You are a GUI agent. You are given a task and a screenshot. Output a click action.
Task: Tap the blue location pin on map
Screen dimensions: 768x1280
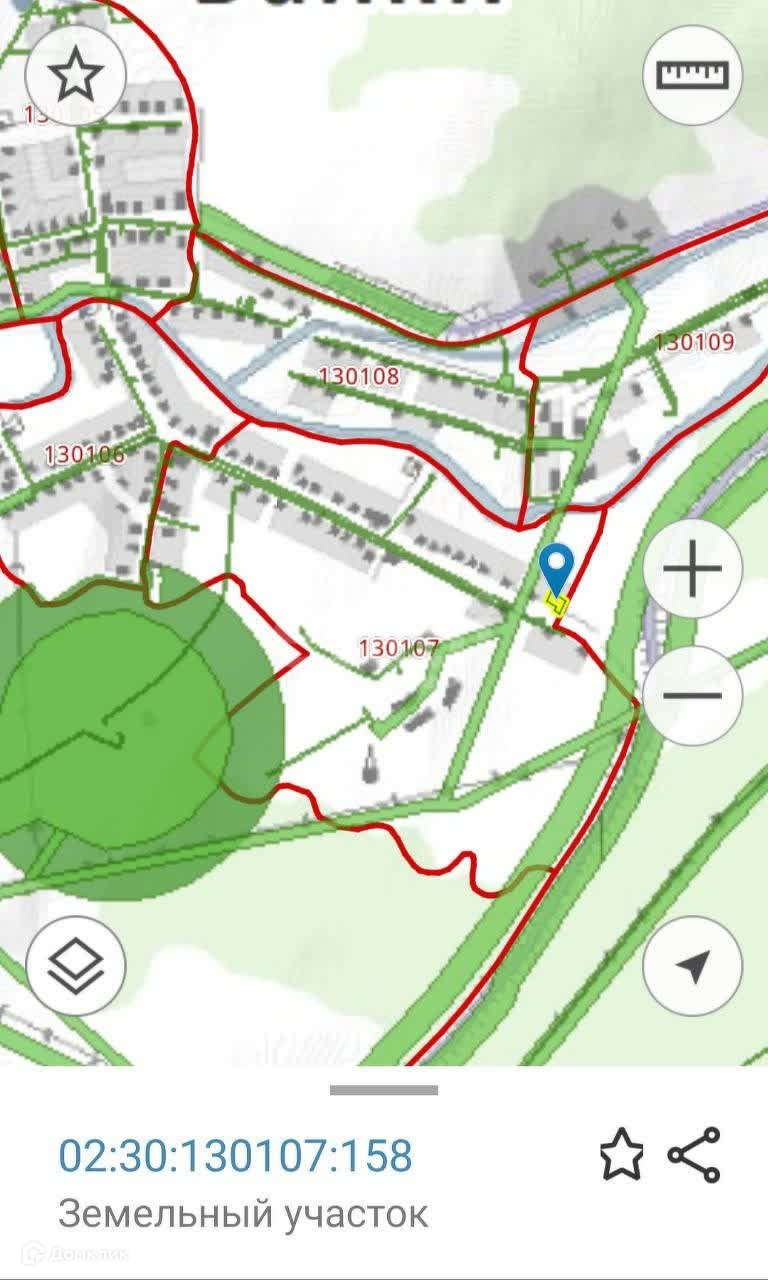pos(556,570)
